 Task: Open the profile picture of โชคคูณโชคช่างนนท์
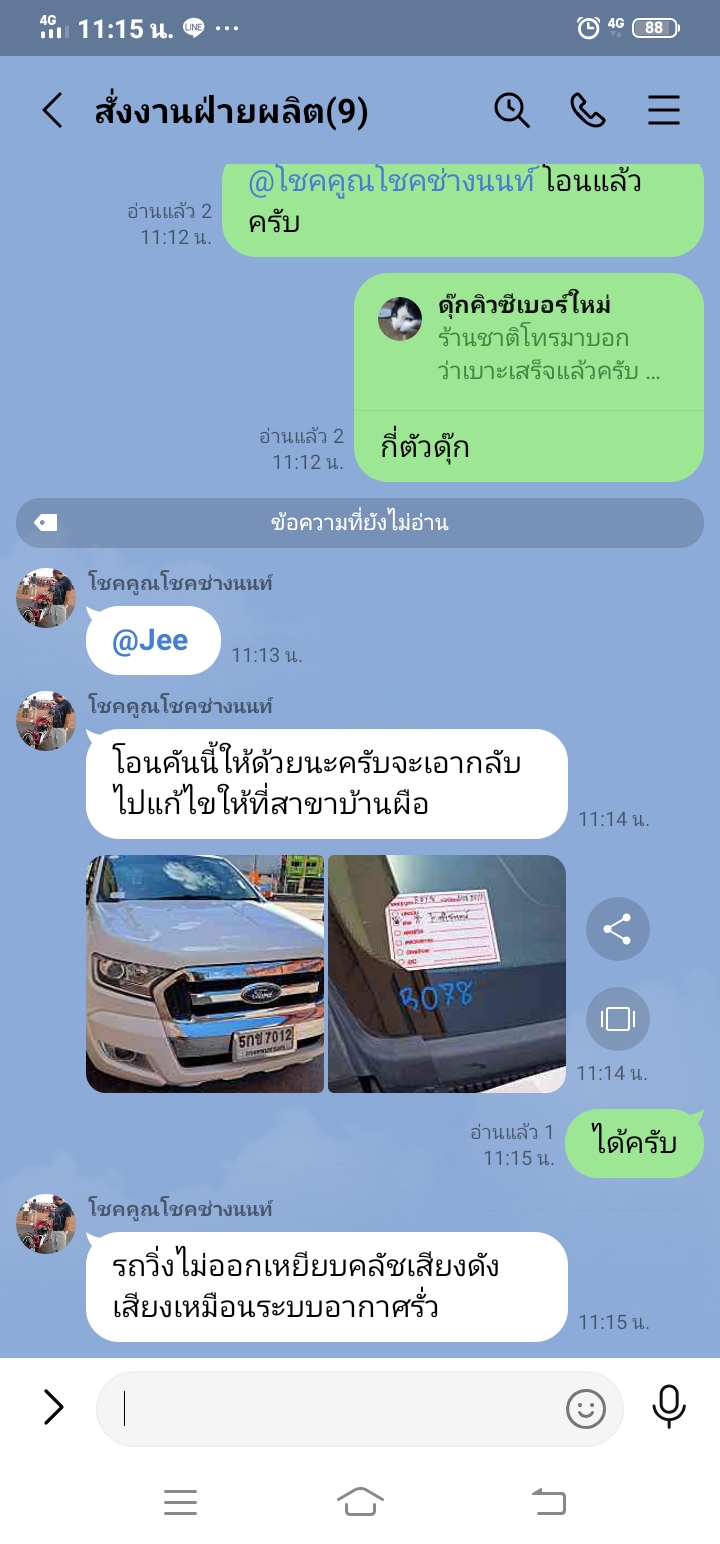point(46,598)
